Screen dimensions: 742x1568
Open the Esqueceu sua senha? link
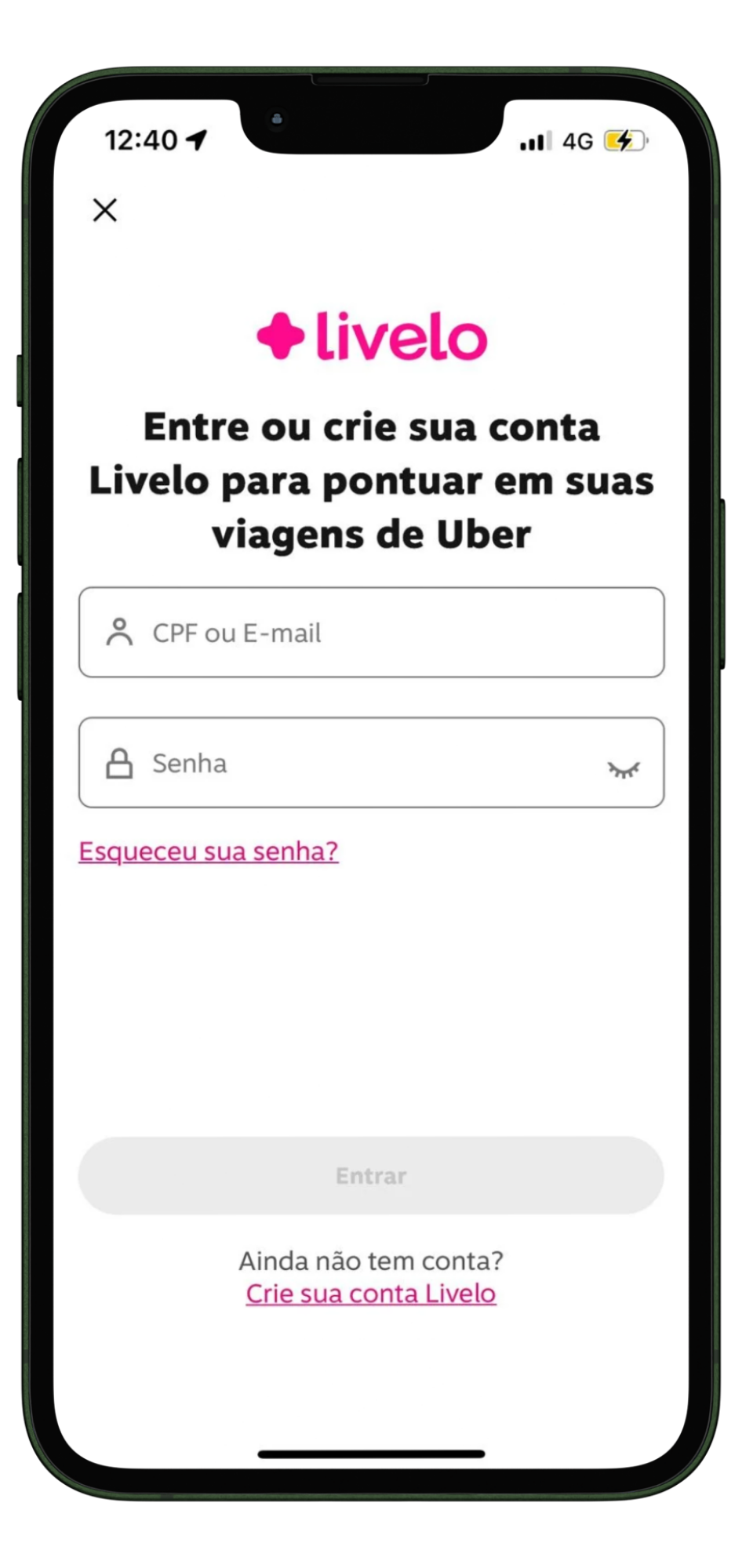[209, 851]
